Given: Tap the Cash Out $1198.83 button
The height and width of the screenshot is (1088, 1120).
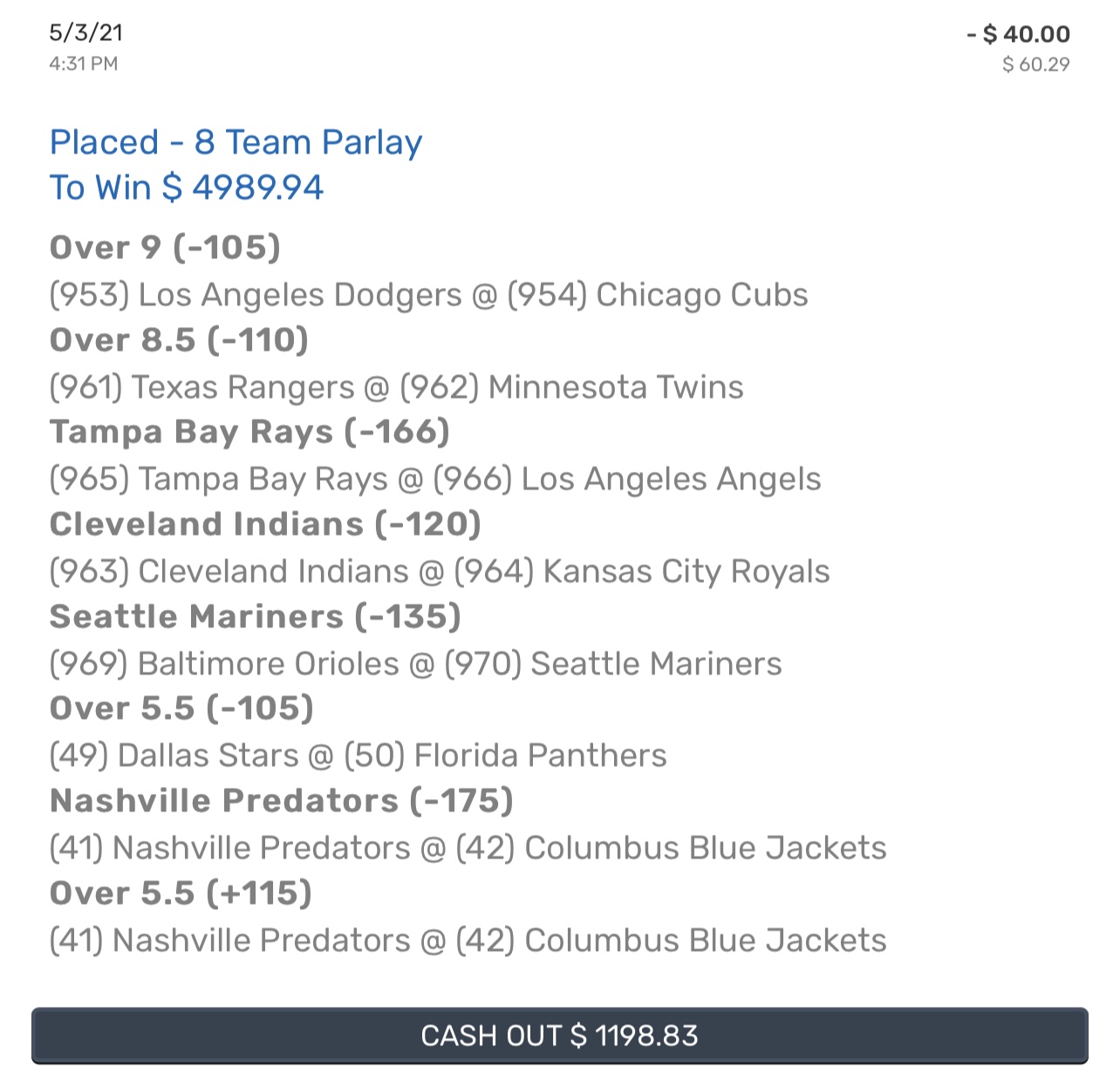Looking at the screenshot, I should click(559, 1036).
